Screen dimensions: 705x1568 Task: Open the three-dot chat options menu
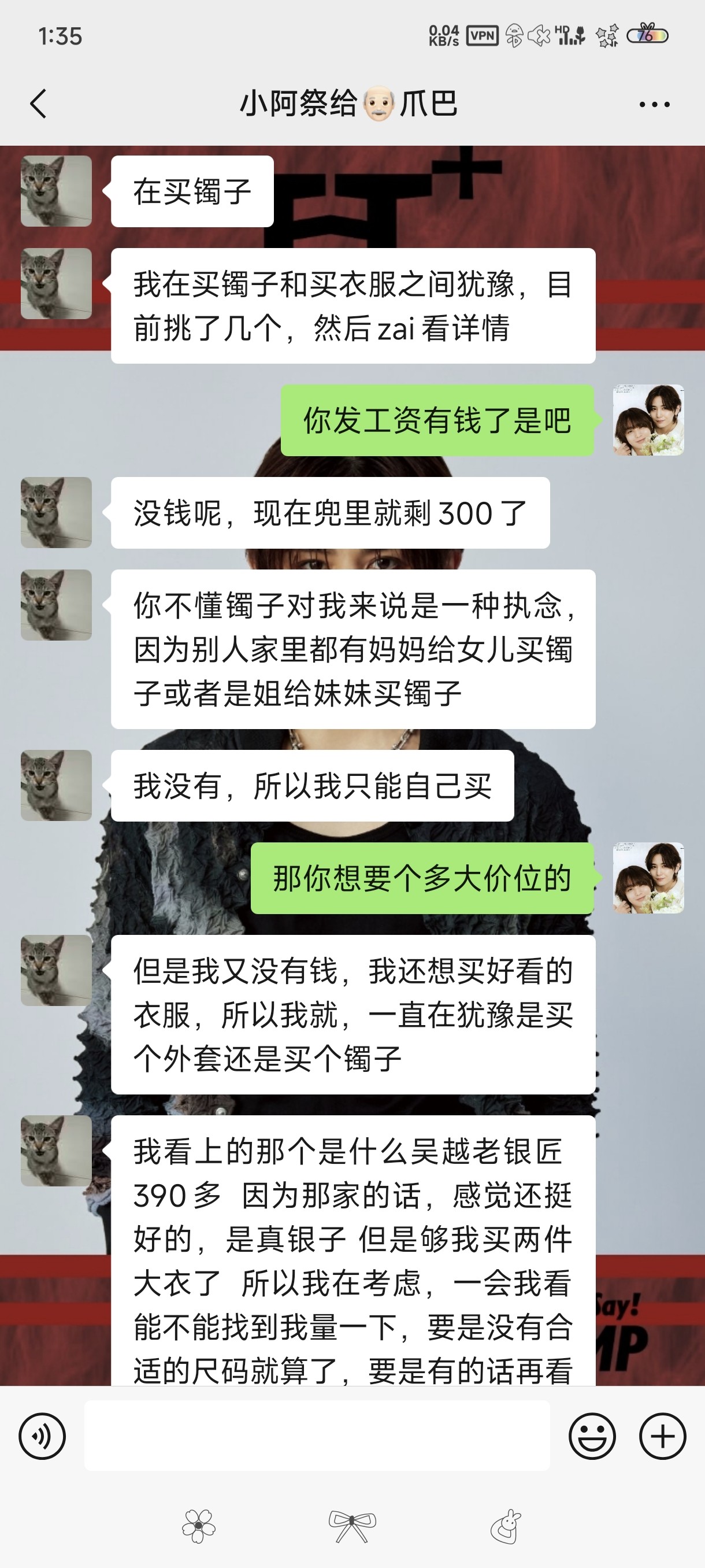pos(655,105)
